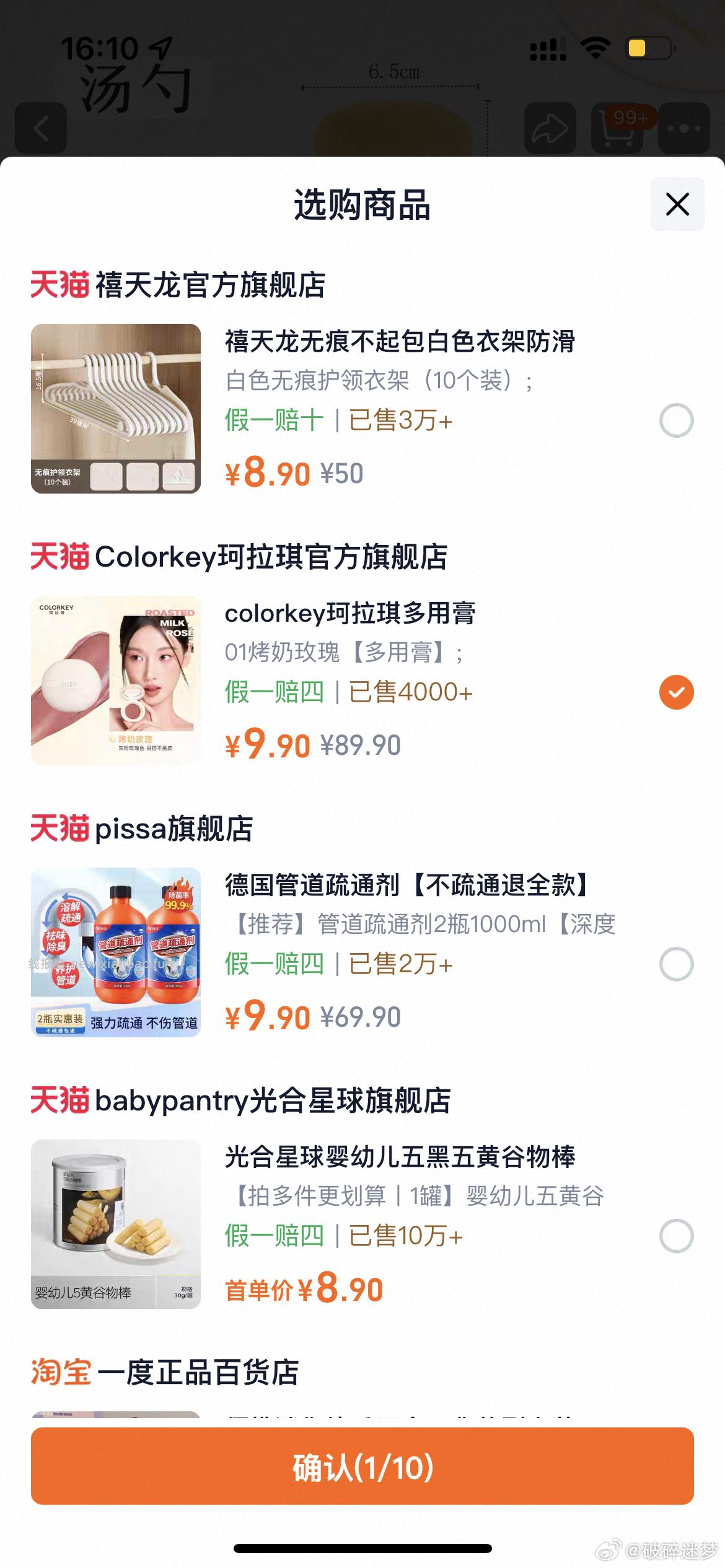The image size is (725, 1568).
Task: Go back using the top-left arrow
Action: 42,129
